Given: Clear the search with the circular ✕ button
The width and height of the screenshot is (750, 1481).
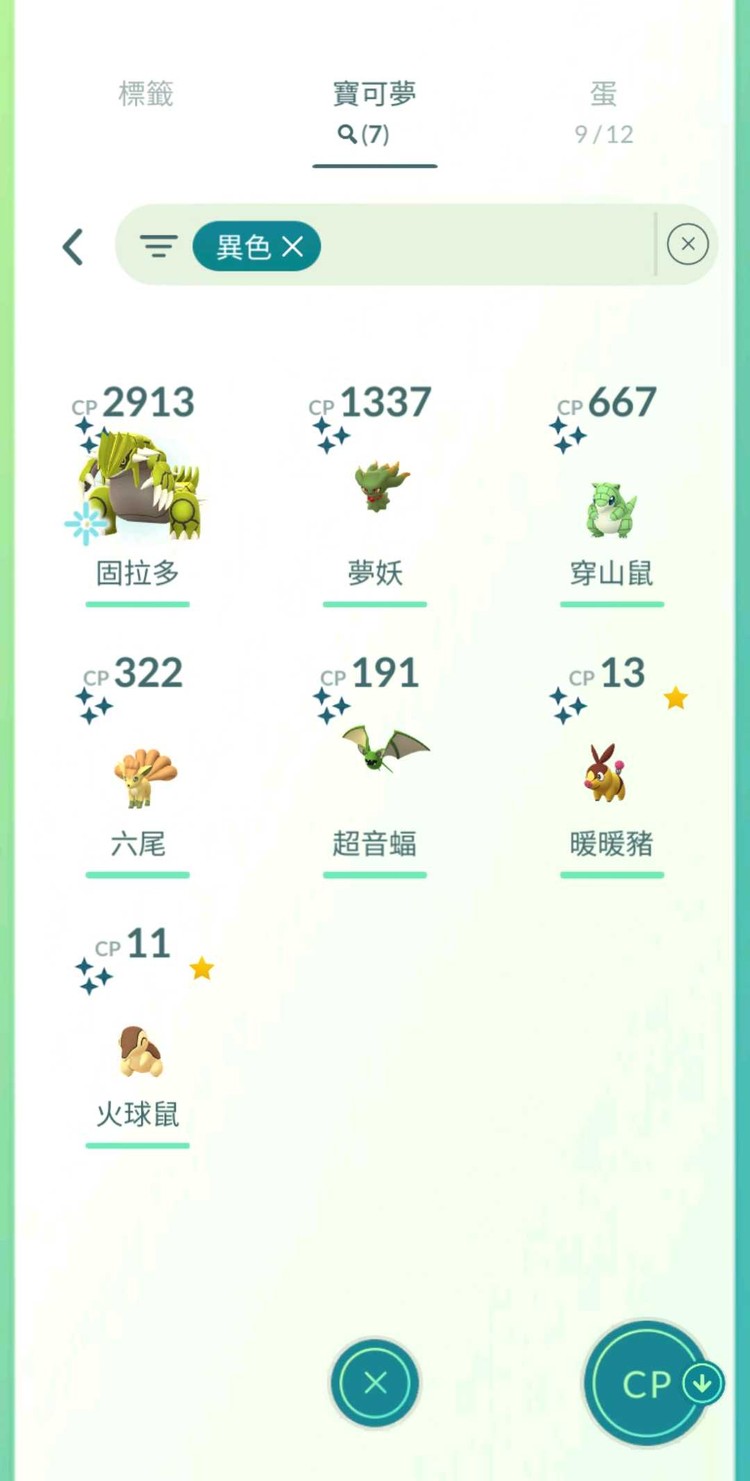Looking at the screenshot, I should pyautogui.click(x=687, y=244).
